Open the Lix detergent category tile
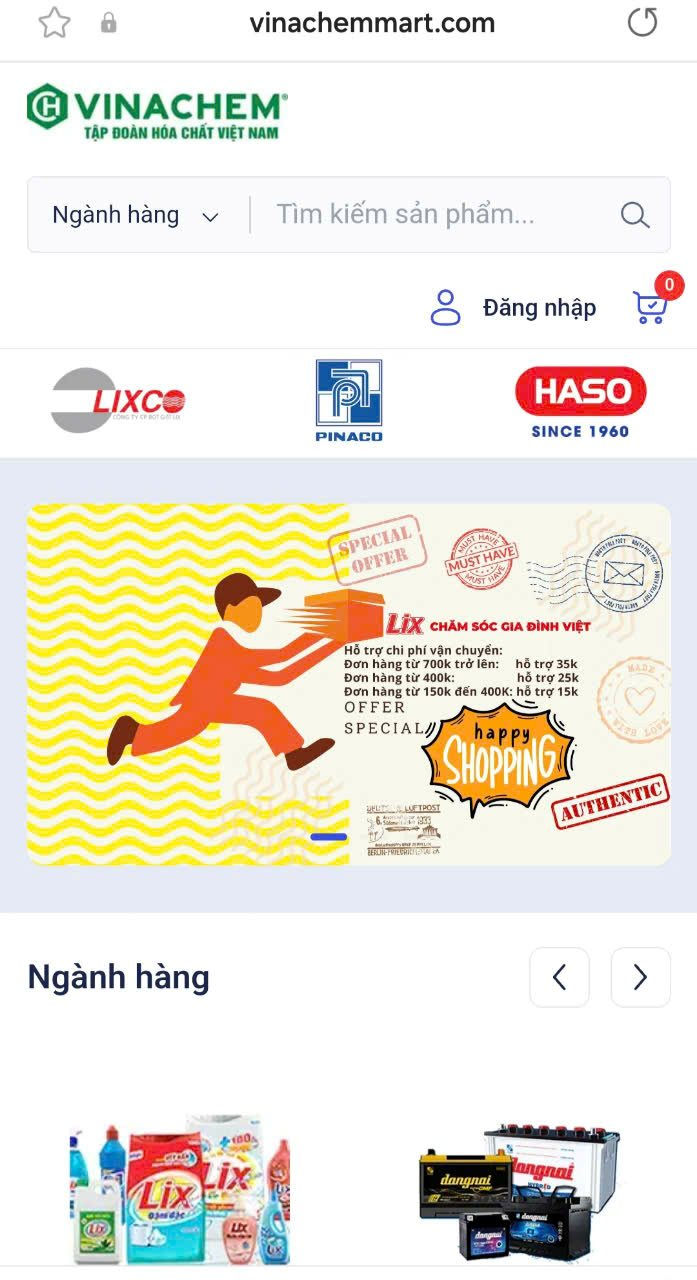 [180, 1190]
